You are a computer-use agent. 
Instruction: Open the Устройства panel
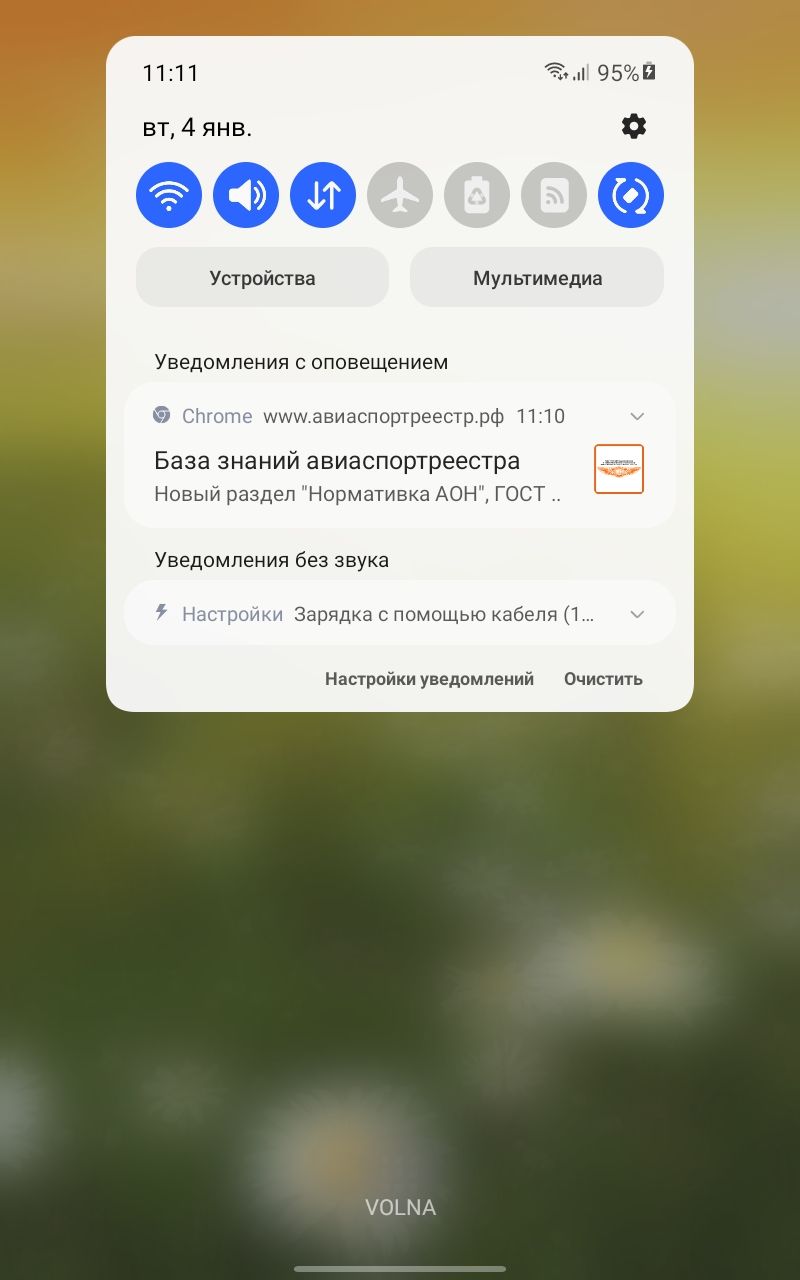point(262,278)
